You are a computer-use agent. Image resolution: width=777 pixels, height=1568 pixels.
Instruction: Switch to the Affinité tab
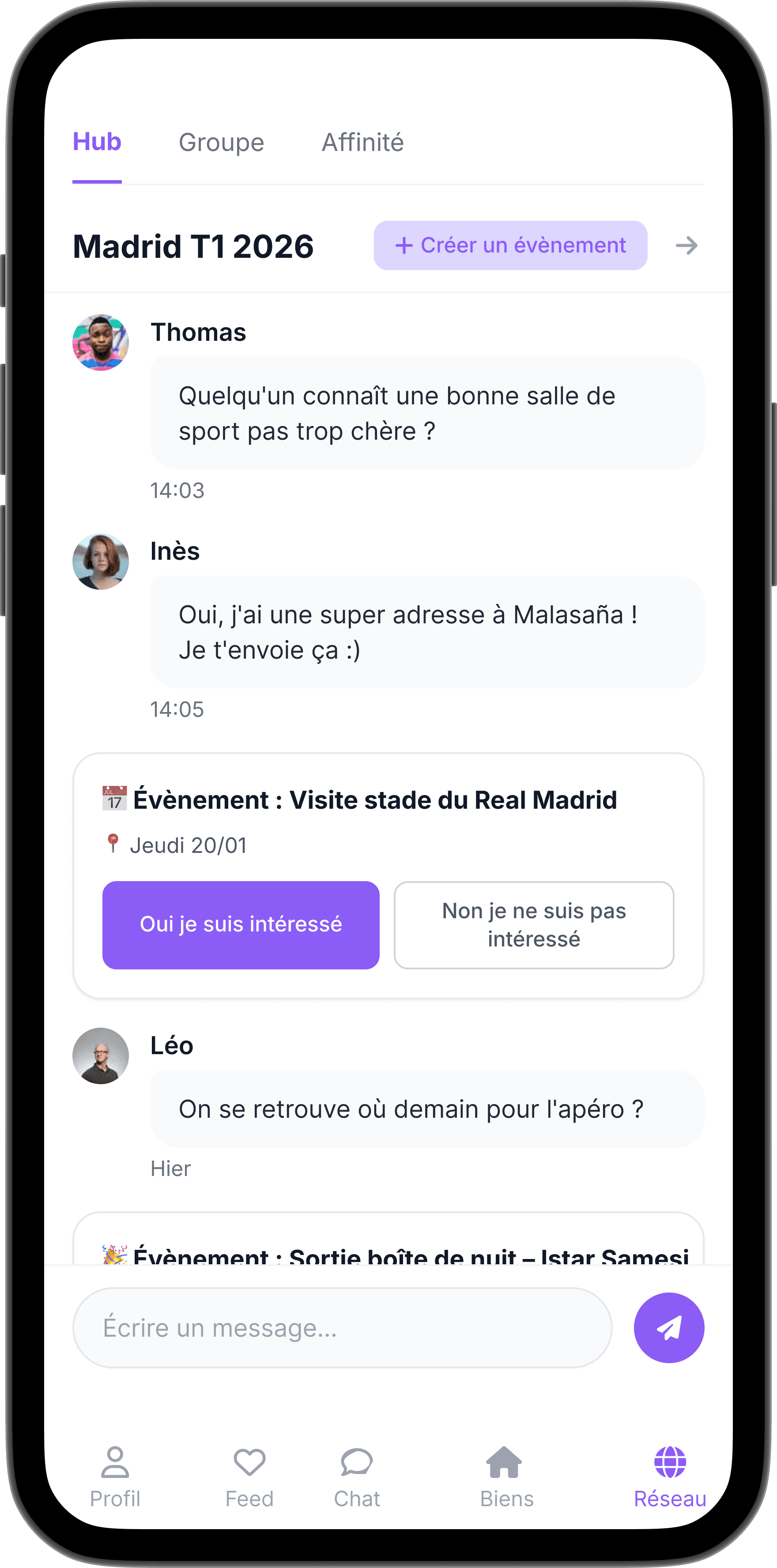click(362, 143)
